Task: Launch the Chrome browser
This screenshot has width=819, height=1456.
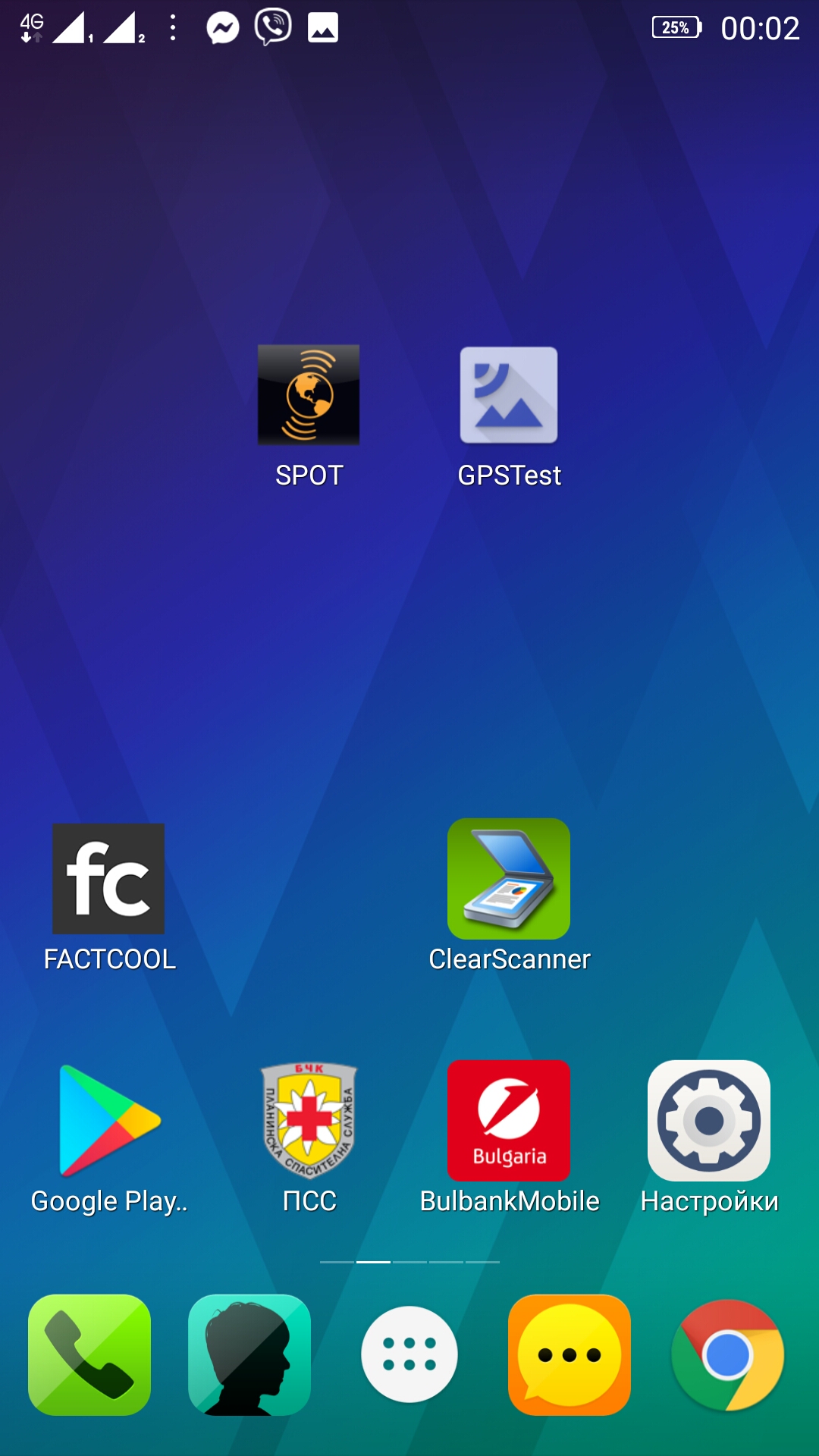Action: (x=728, y=1355)
